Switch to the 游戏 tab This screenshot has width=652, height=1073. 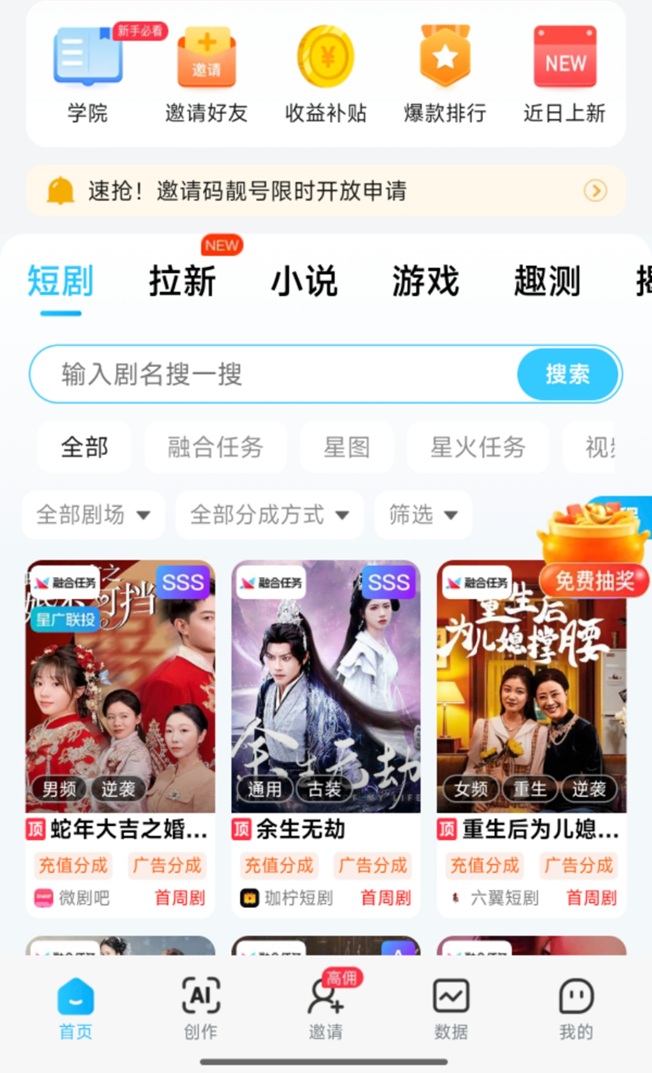click(x=425, y=281)
